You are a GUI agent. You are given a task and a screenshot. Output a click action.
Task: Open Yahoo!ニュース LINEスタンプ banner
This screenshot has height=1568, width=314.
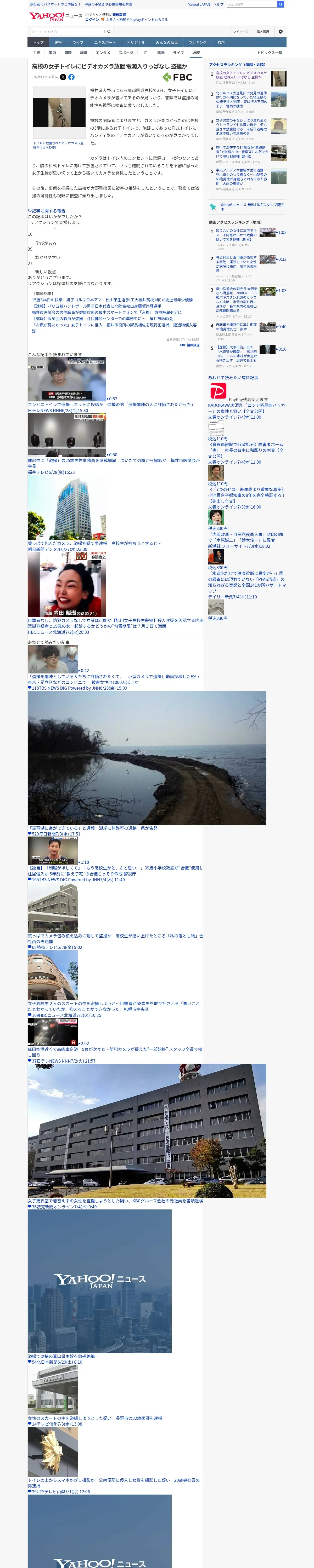(247, 207)
